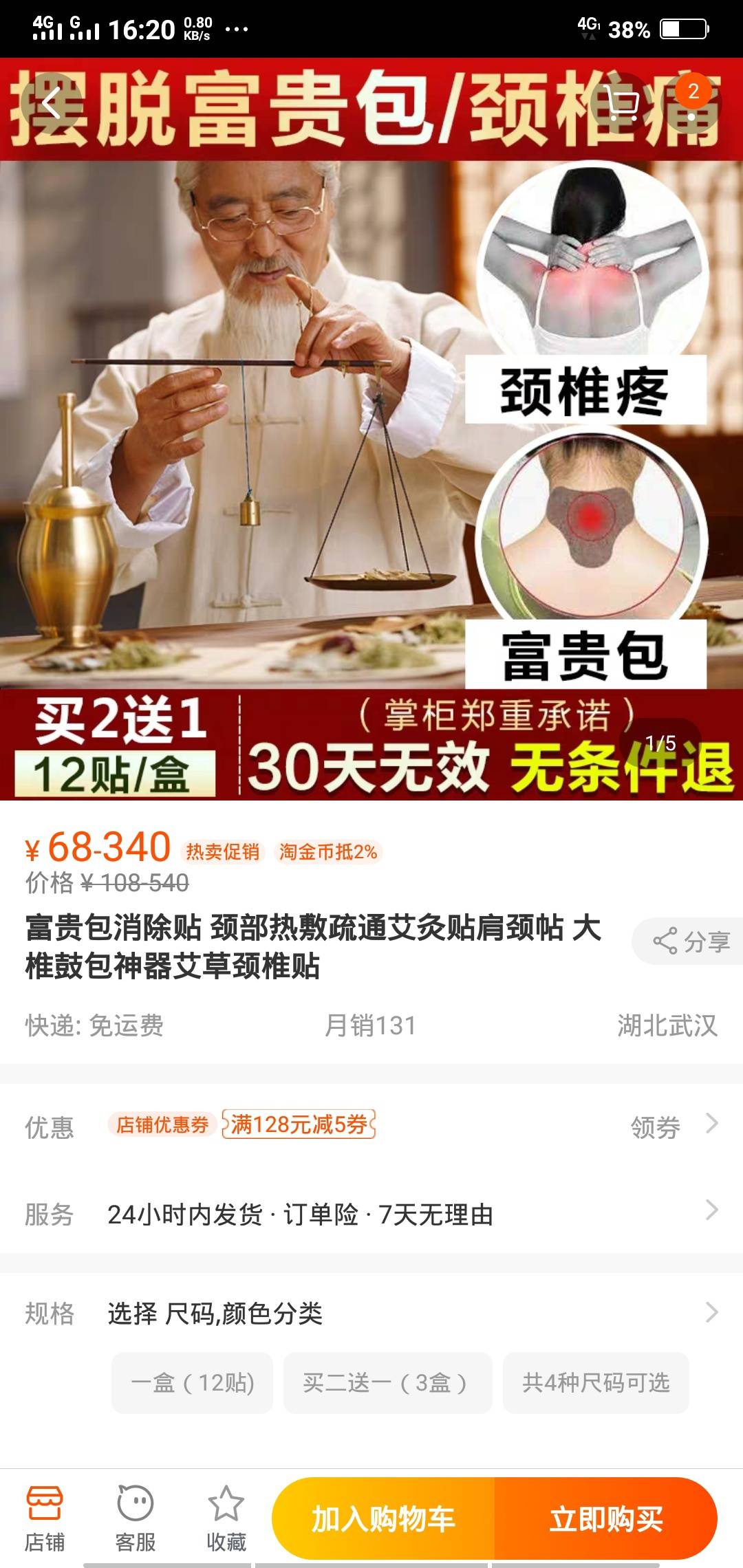Contact 客服 customer service

click(136, 1518)
